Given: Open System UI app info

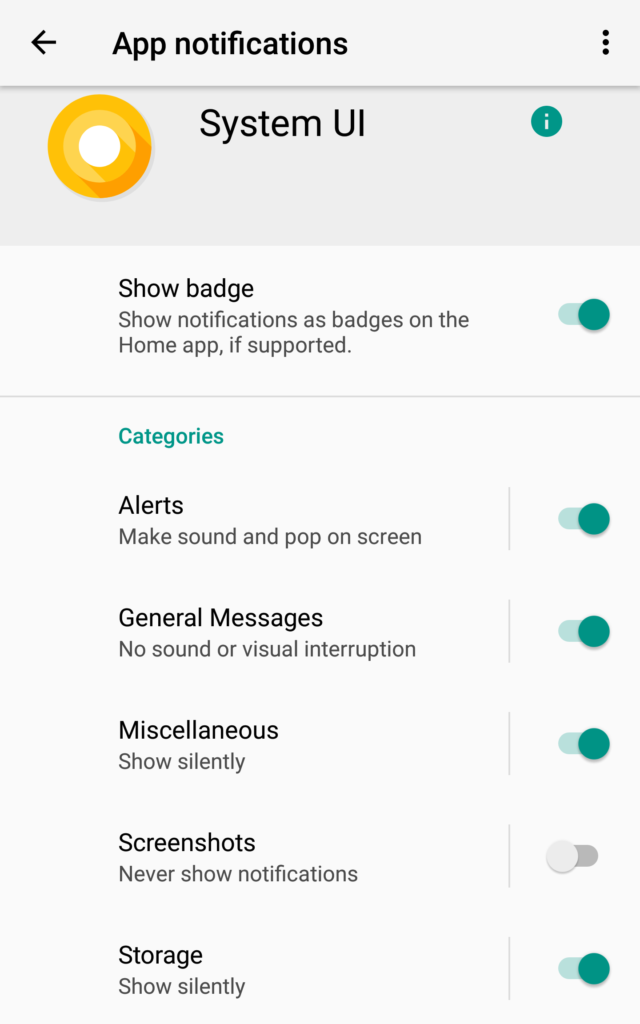Looking at the screenshot, I should coord(546,122).
